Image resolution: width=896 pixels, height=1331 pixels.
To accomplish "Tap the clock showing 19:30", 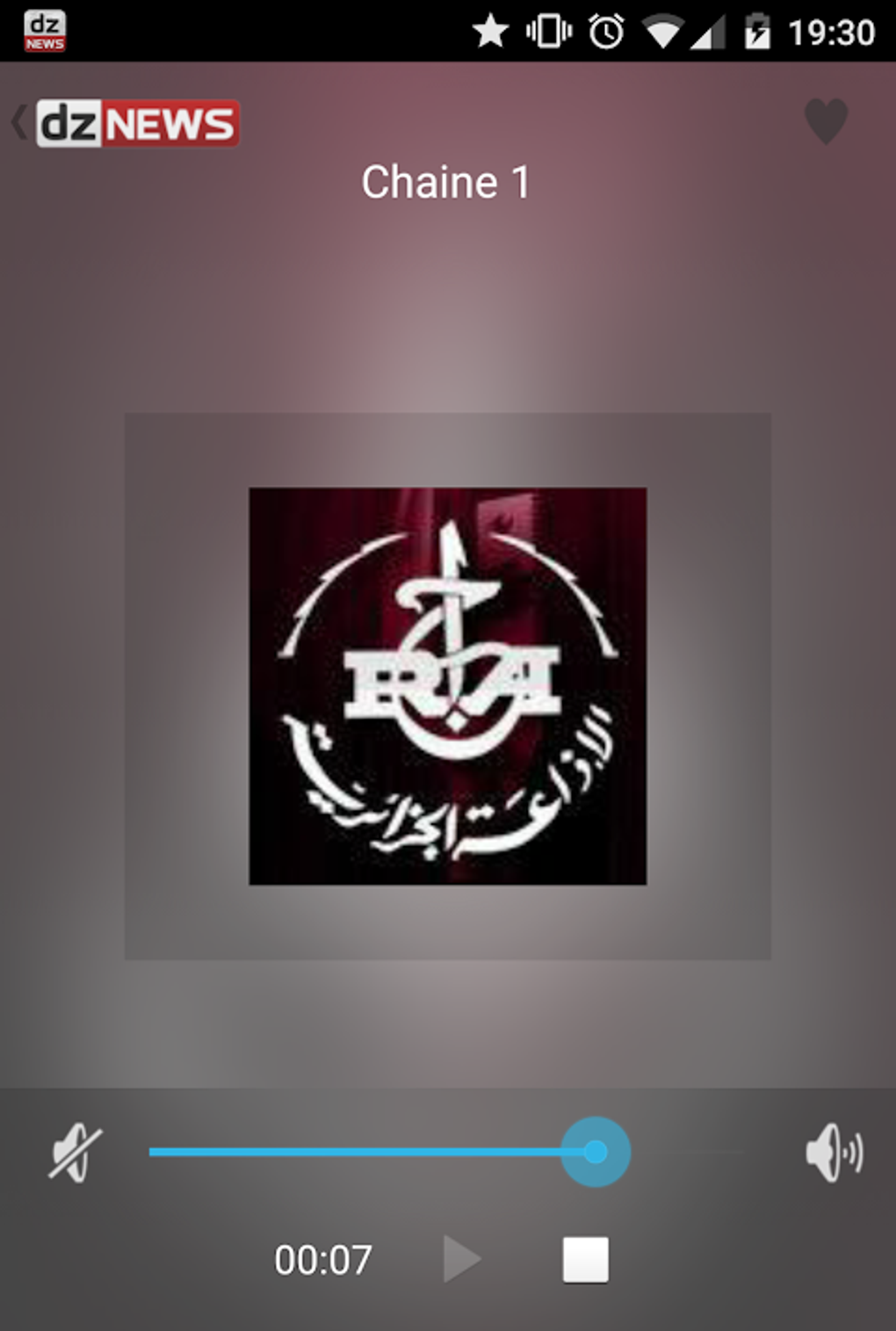I will [832, 31].
